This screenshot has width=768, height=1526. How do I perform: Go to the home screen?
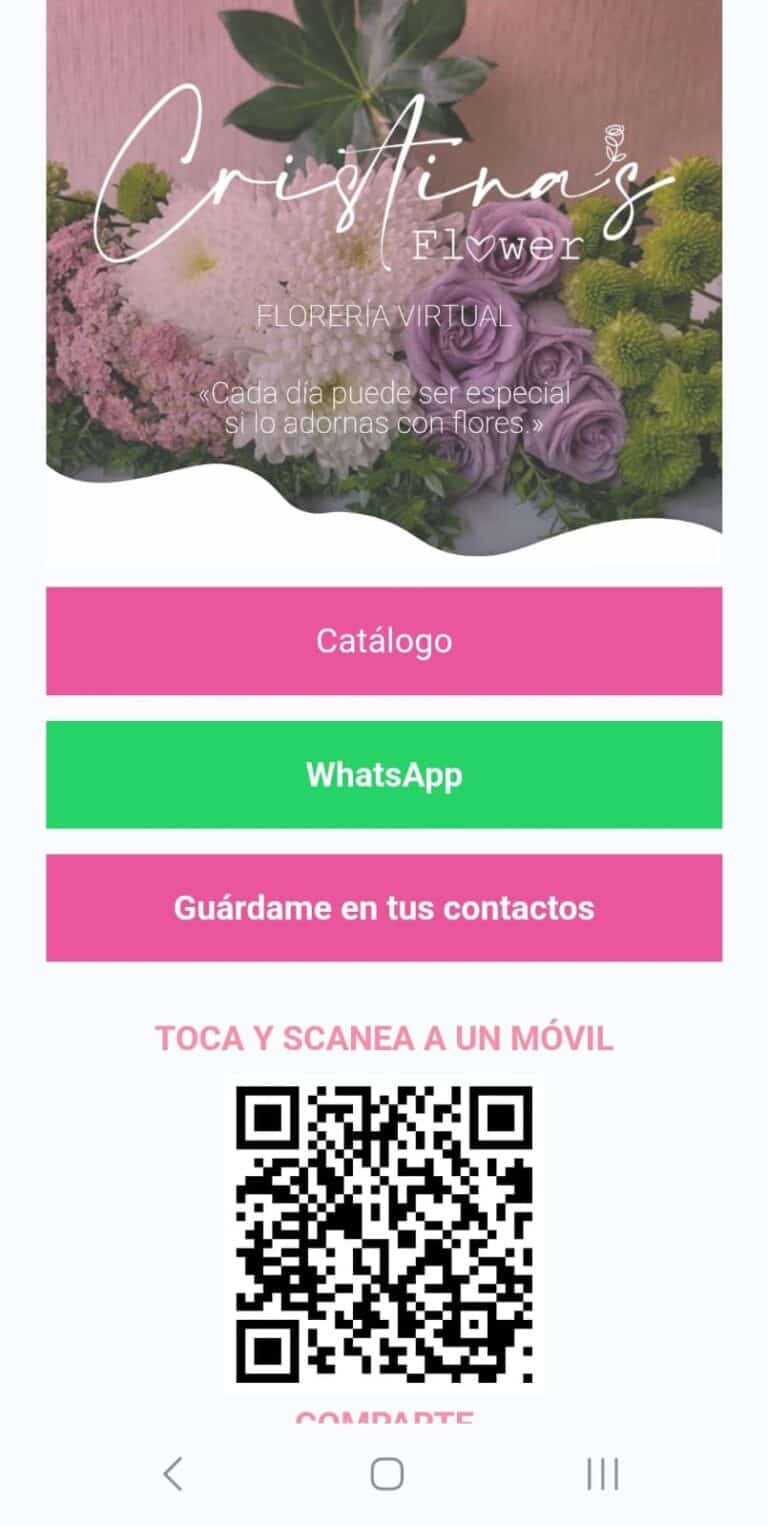pos(386,1474)
